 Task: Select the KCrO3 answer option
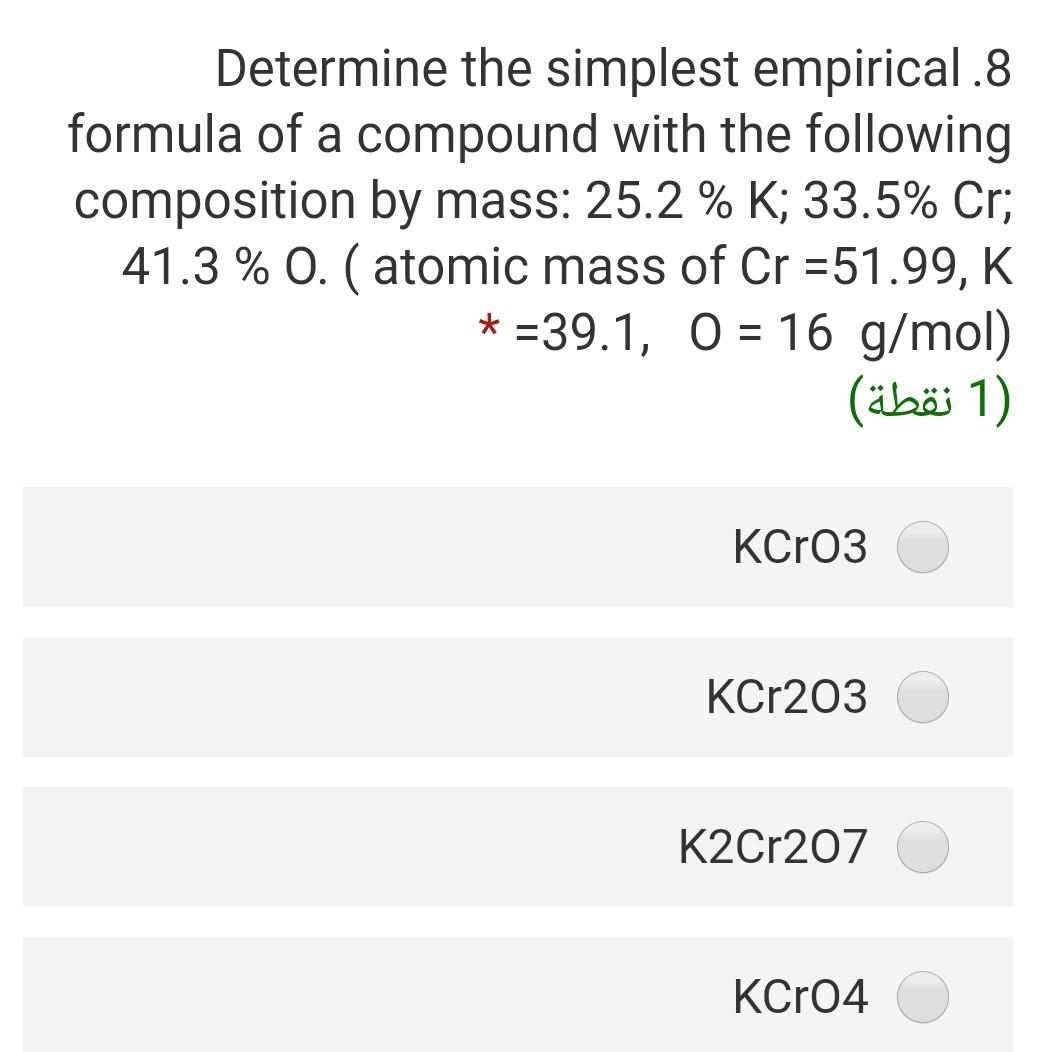[x=922, y=547]
